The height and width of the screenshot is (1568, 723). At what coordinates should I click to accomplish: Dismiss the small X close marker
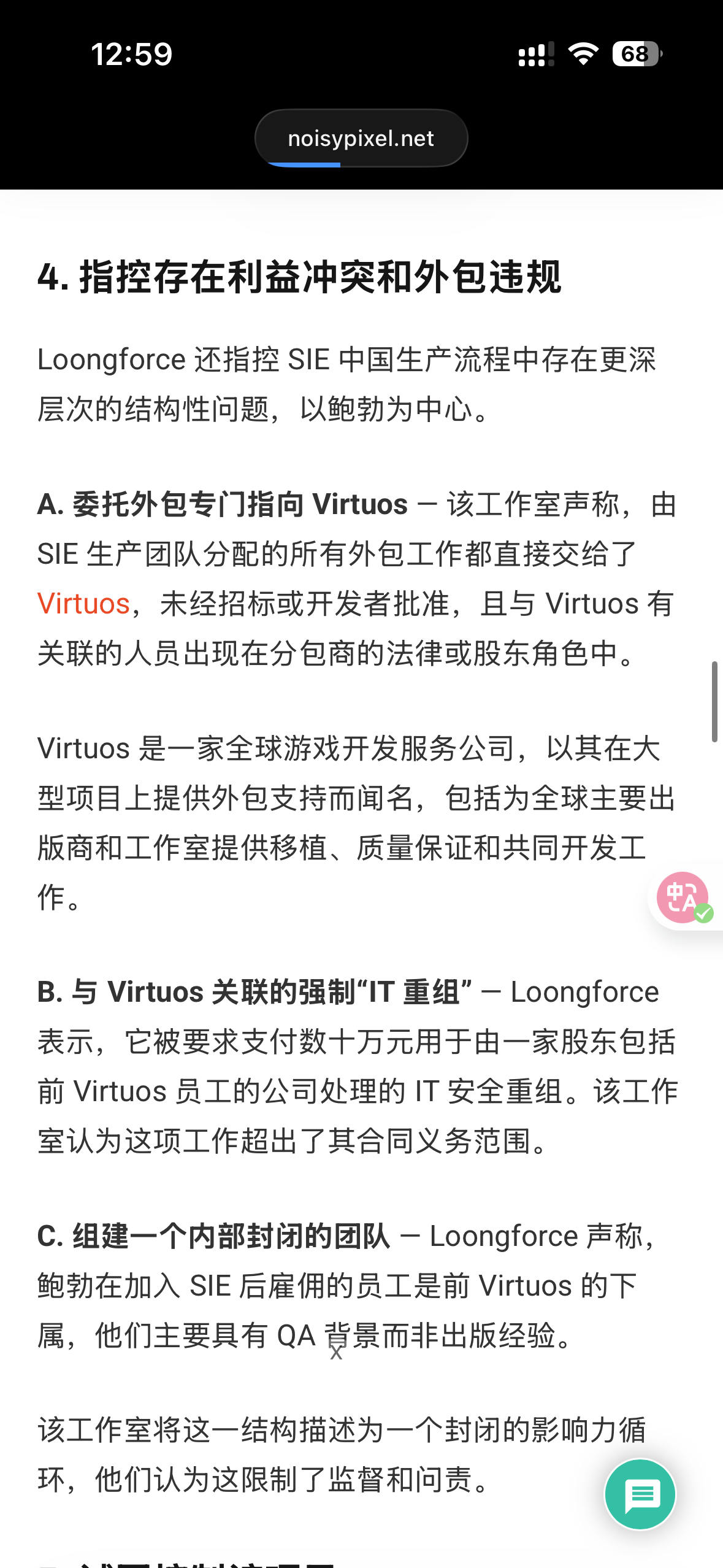coord(336,1352)
